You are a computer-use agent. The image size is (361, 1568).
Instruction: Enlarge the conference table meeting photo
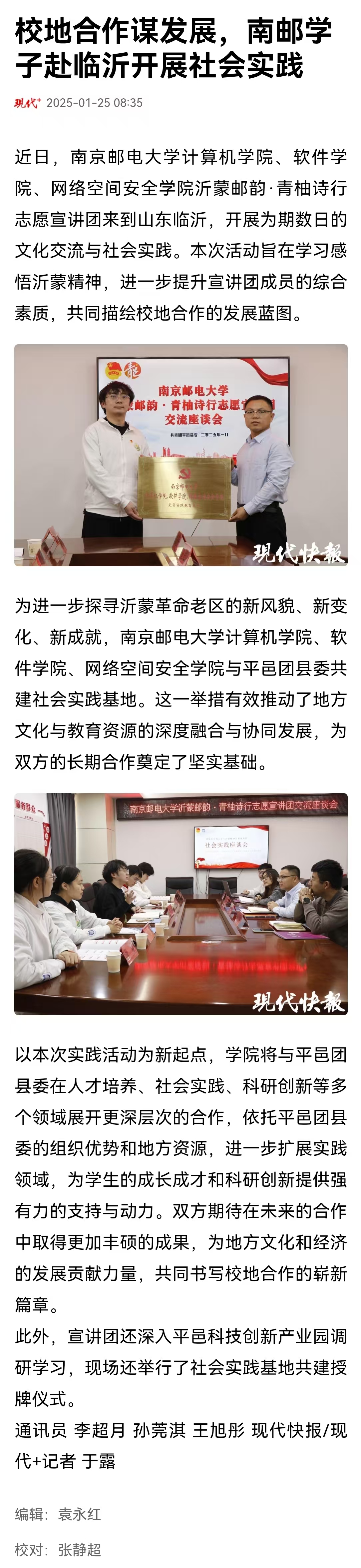pyautogui.click(x=181, y=903)
